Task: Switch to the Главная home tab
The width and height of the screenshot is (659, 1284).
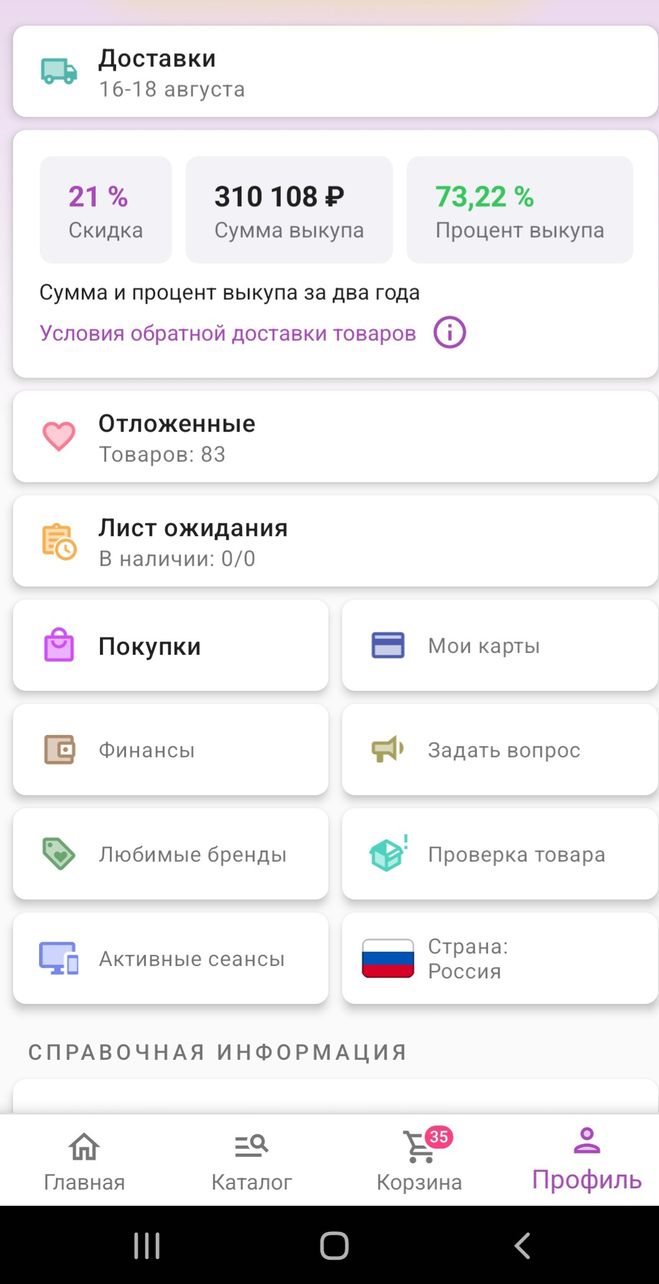Action: pos(84,1162)
